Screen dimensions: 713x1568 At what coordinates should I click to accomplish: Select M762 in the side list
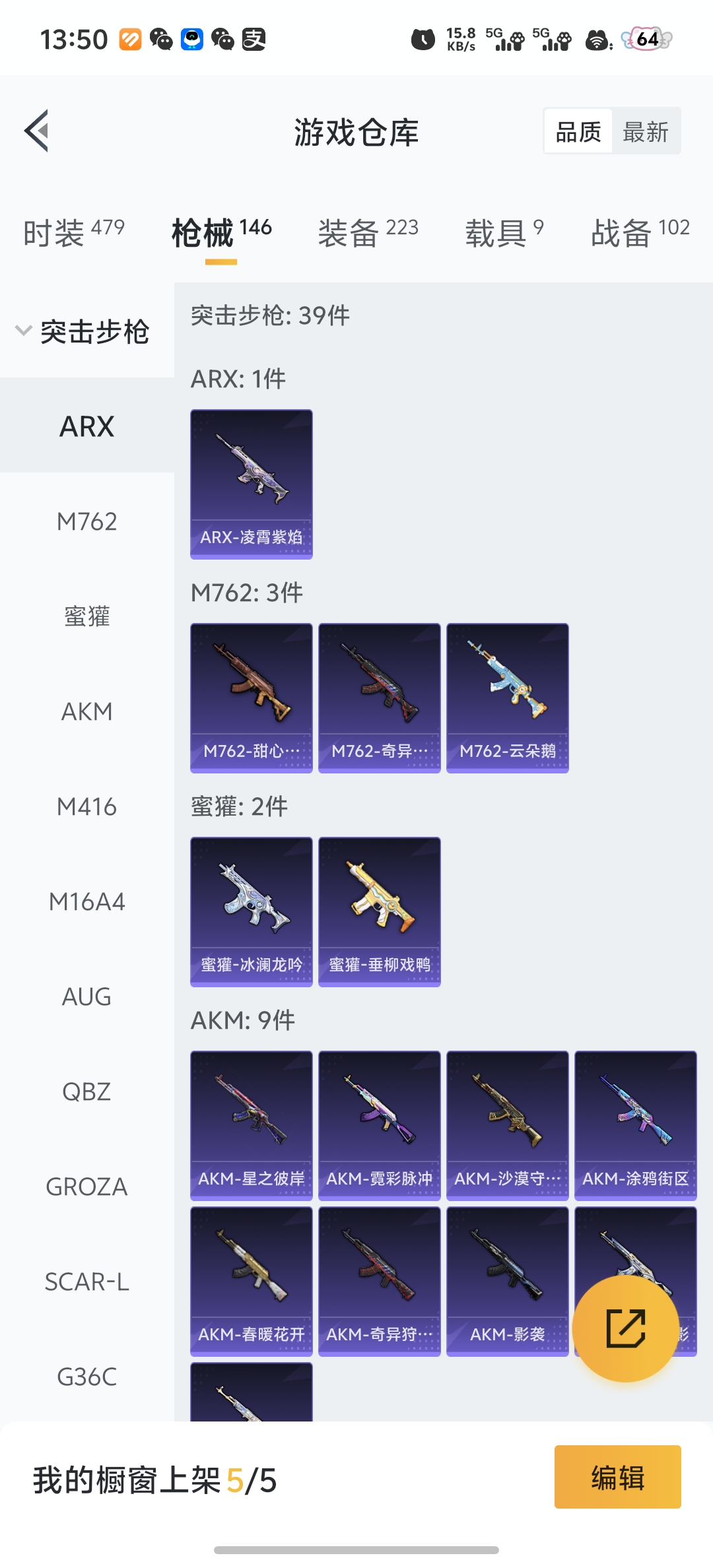(86, 522)
